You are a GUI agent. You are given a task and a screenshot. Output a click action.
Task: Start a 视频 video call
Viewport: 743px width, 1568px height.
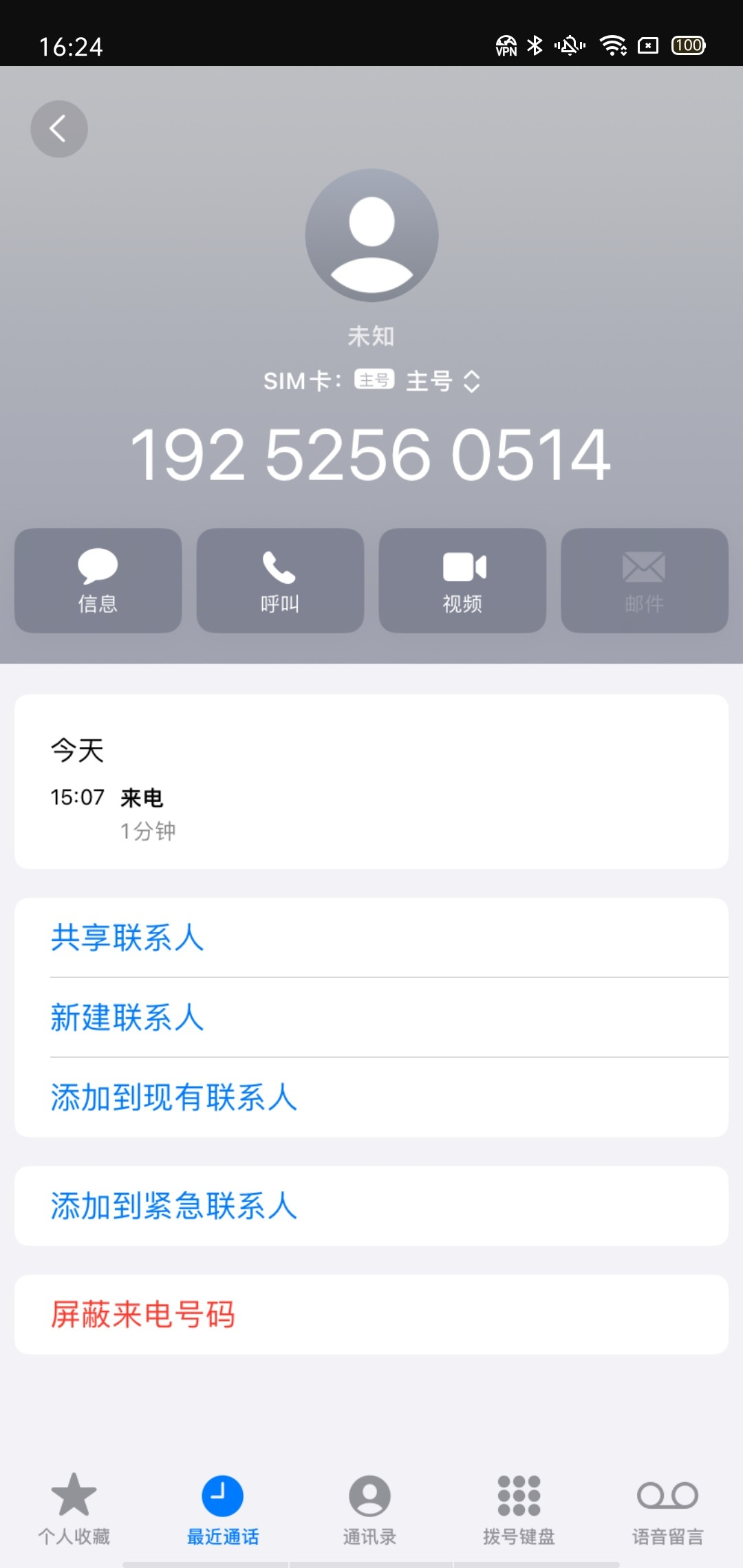[462, 581]
